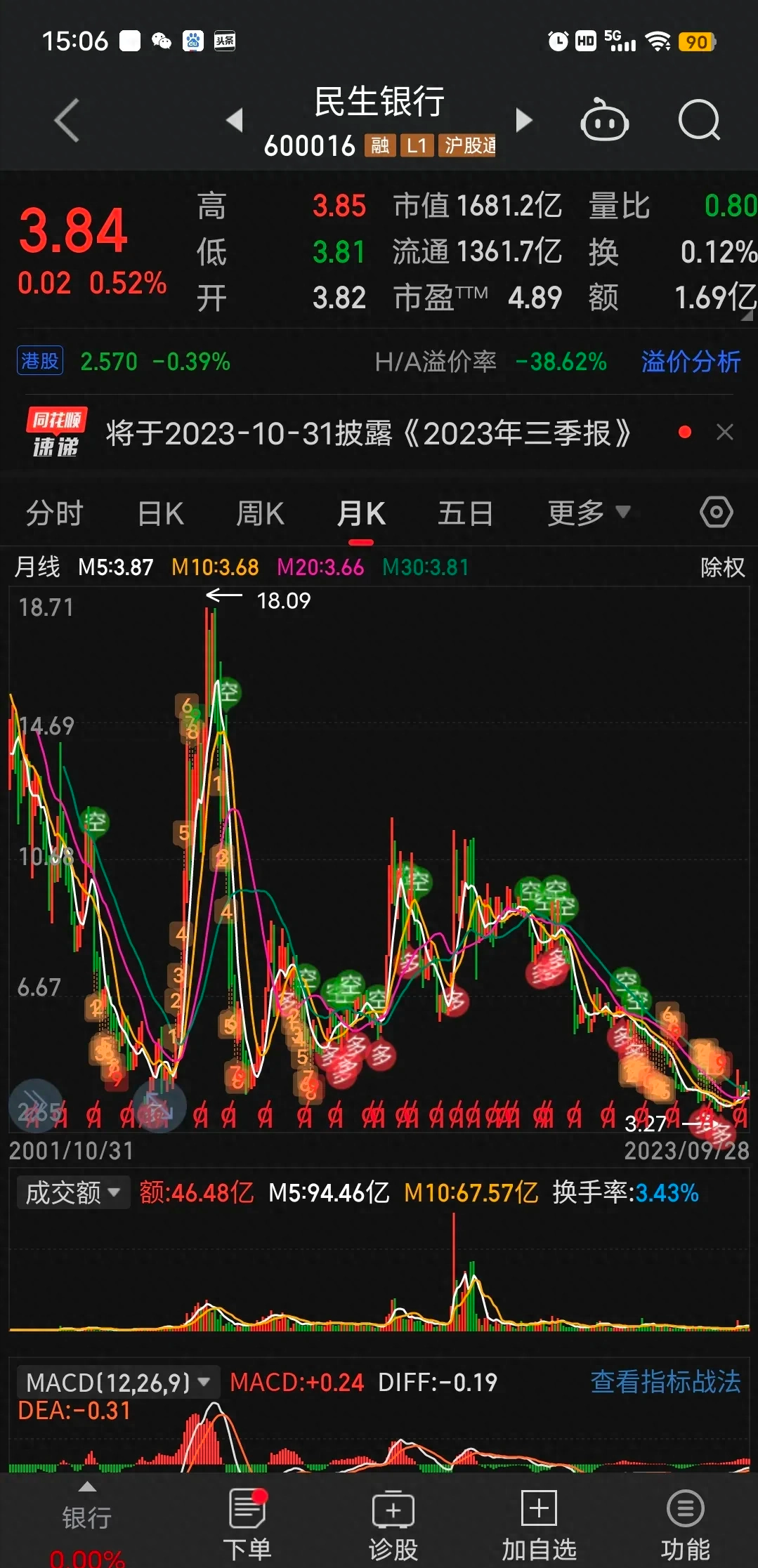Open 查看指标战法 link
This screenshot has height=1568, width=758.
tap(665, 1382)
